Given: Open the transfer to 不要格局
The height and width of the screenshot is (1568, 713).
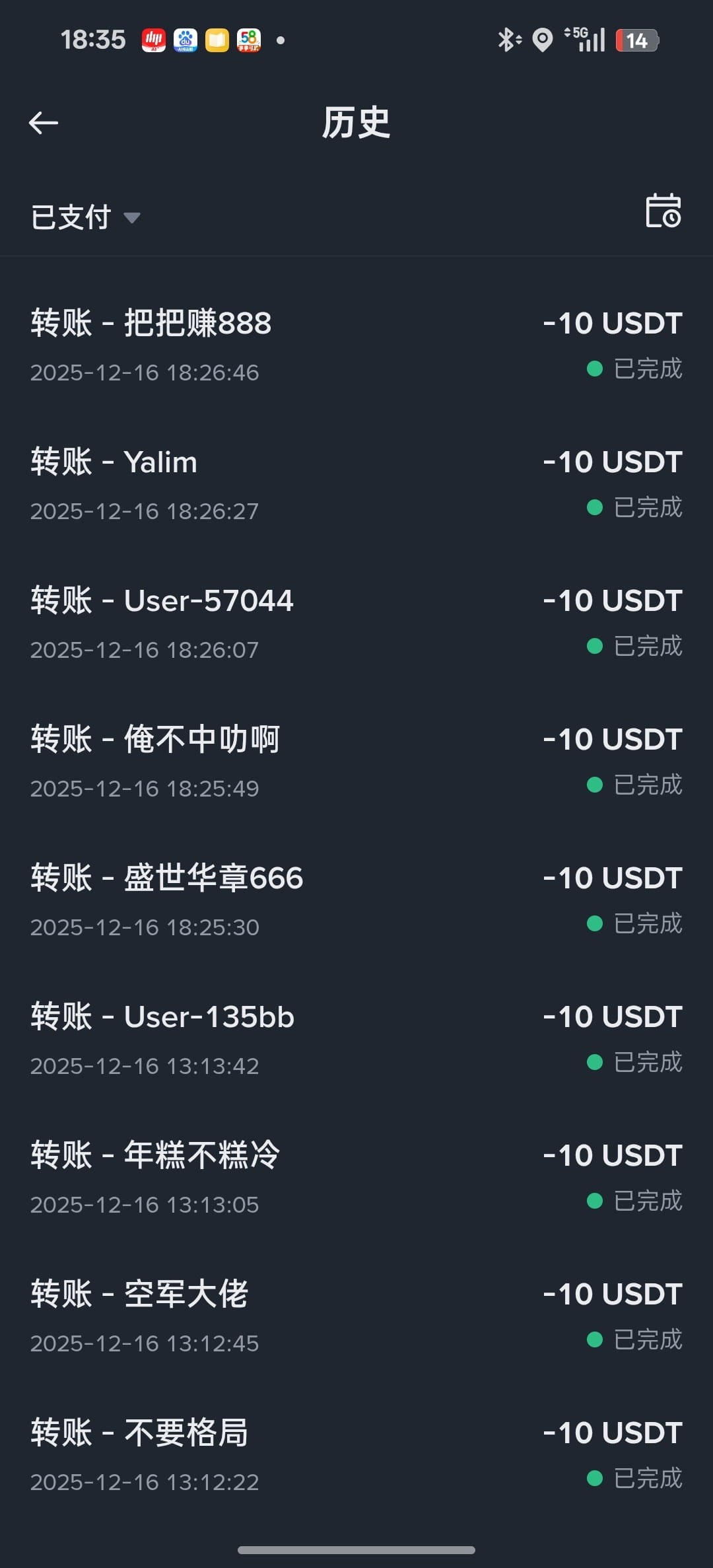Looking at the screenshot, I should point(356,1455).
